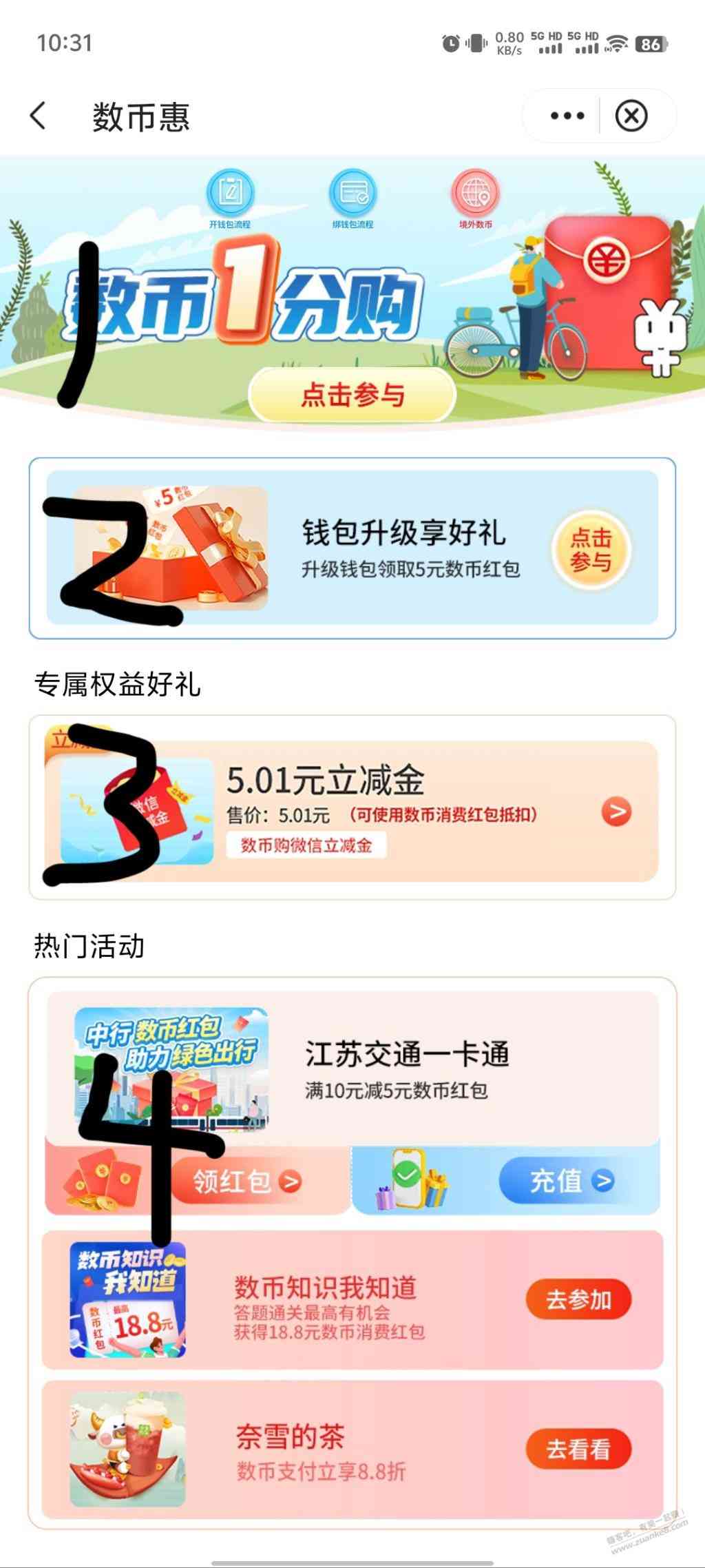Open 境外数币 icon
Image resolution: width=705 pixels, height=1568 pixels.
tap(475, 196)
